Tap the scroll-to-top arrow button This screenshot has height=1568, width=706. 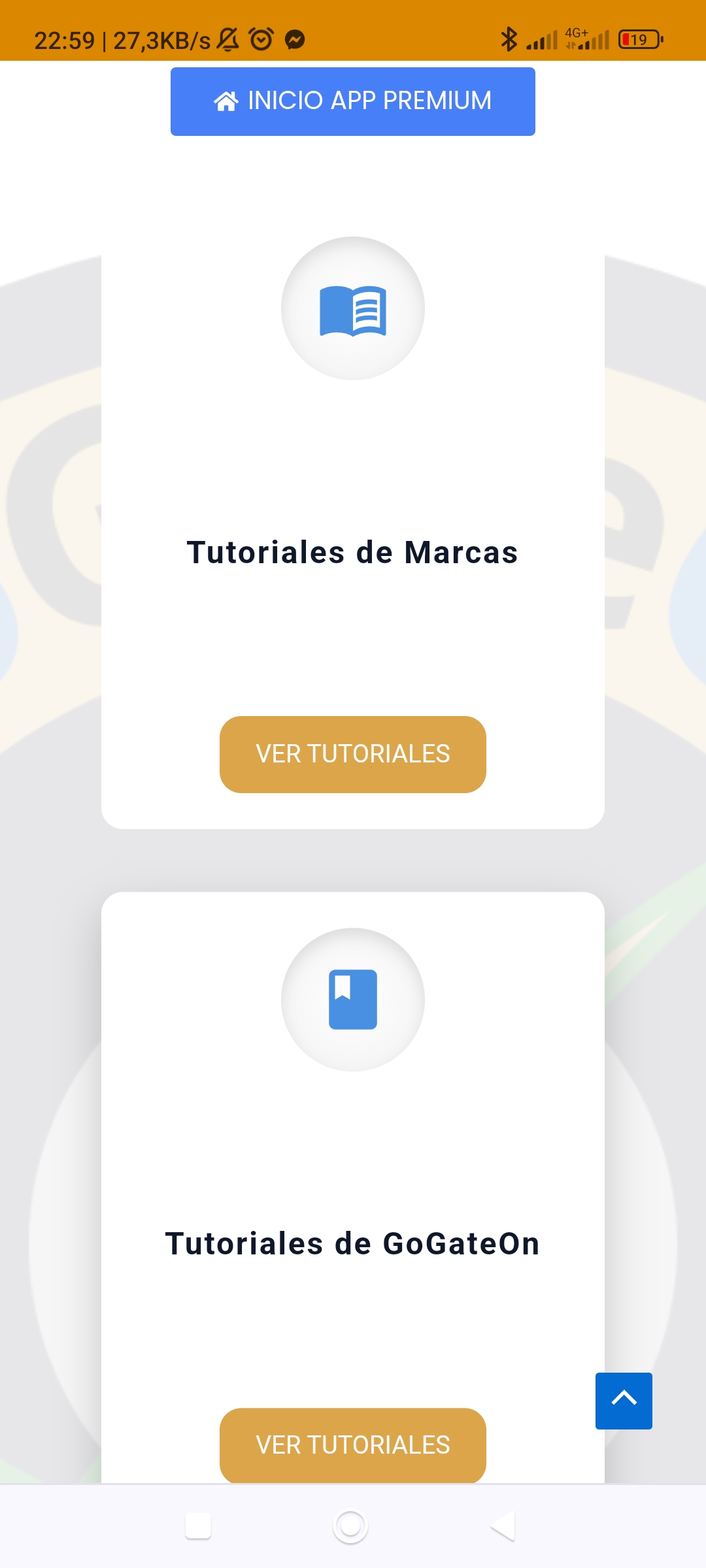click(624, 1401)
